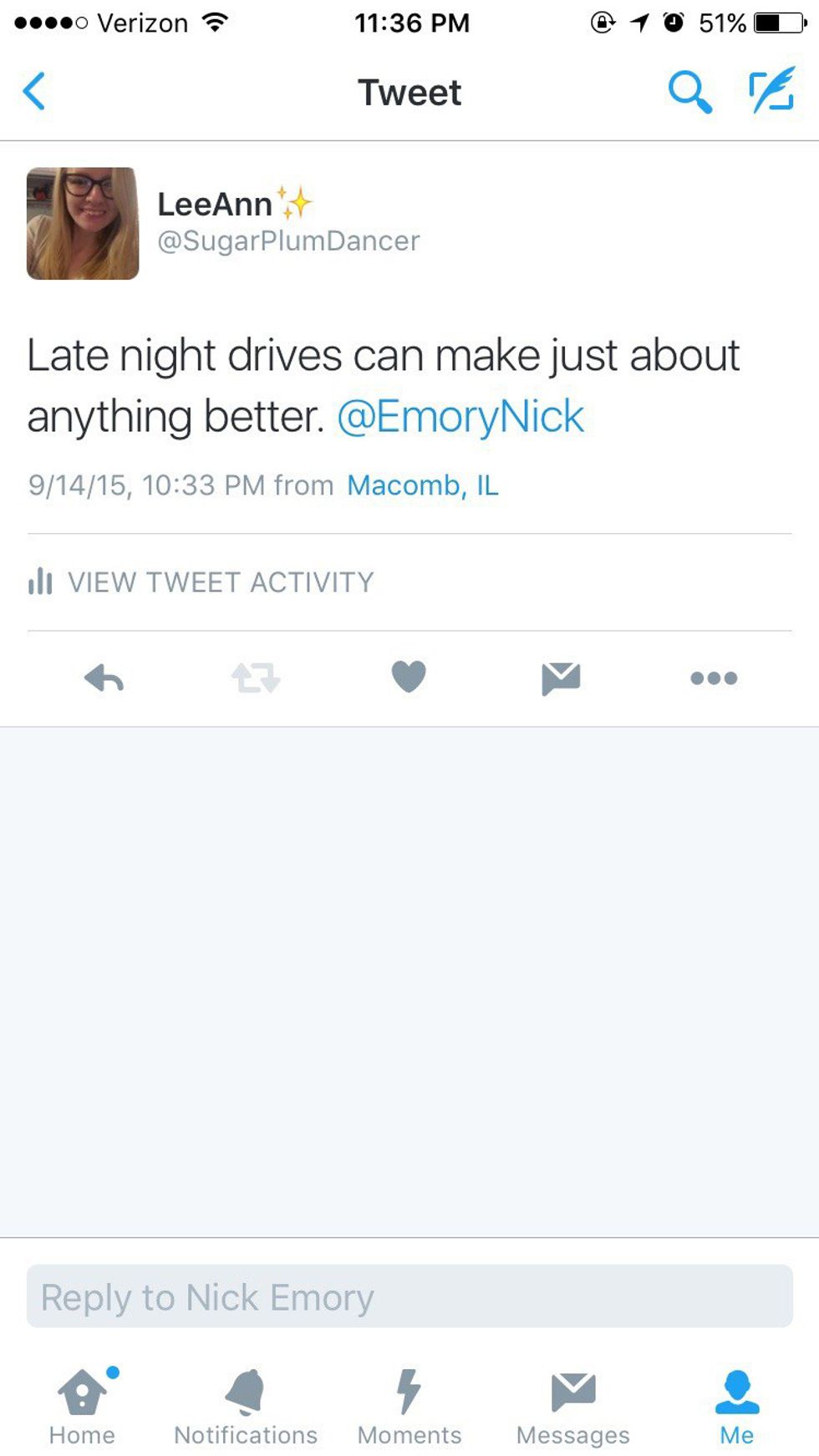Compose a new tweet
Screen dimensions: 819x1456
click(x=771, y=92)
